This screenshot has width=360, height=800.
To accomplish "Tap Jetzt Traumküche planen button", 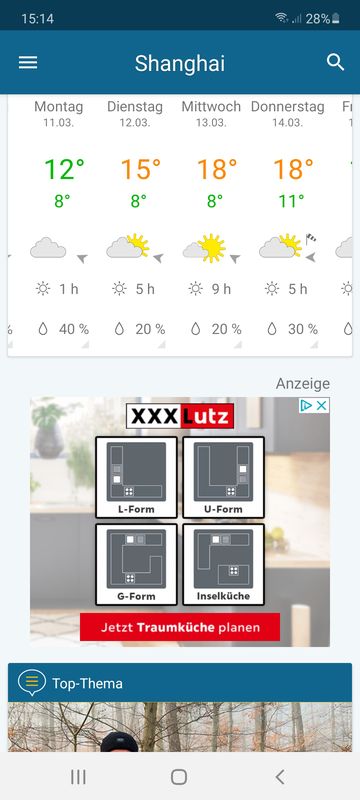I will [x=180, y=627].
